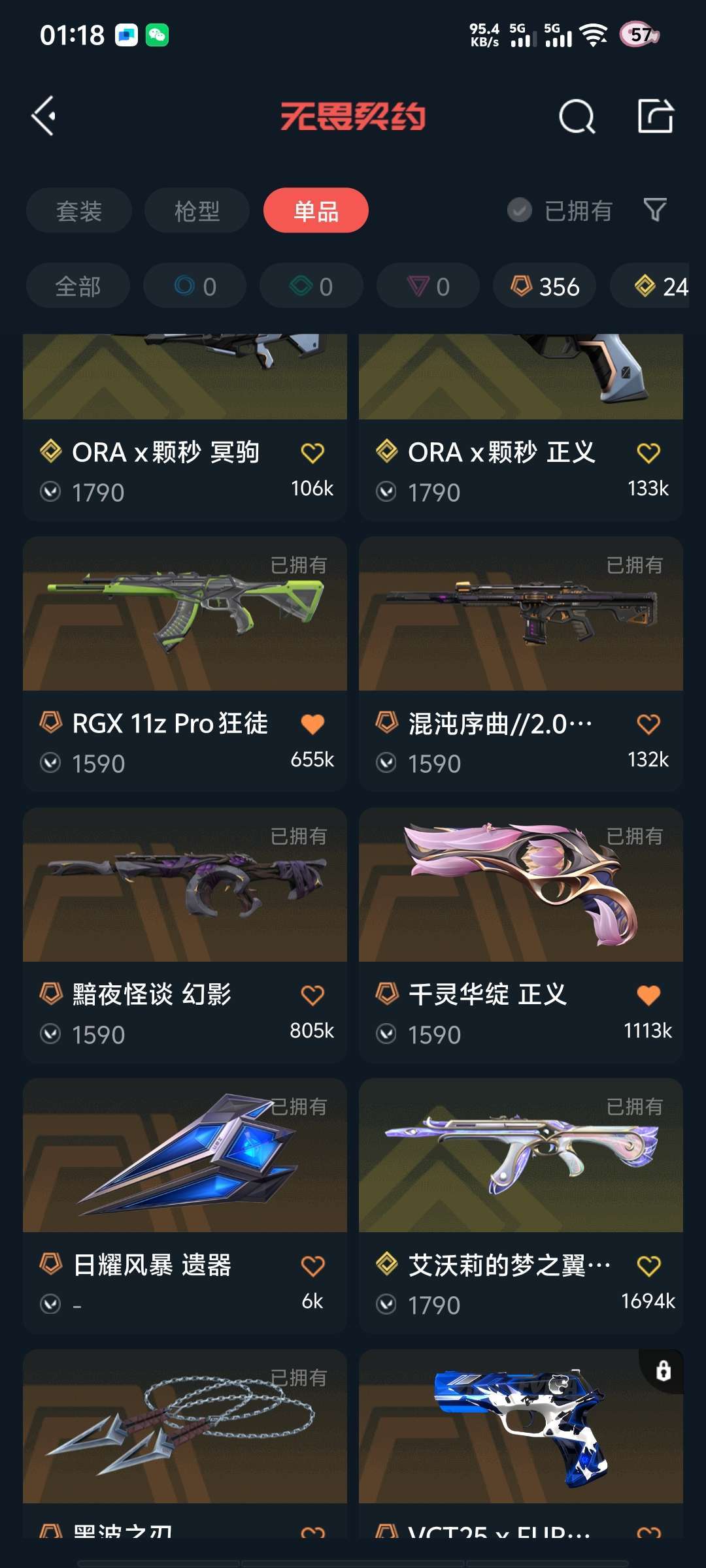The image size is (706, 1568).
Task: Tap the purple tier filter icon showing 0
Action: [428, 286]
